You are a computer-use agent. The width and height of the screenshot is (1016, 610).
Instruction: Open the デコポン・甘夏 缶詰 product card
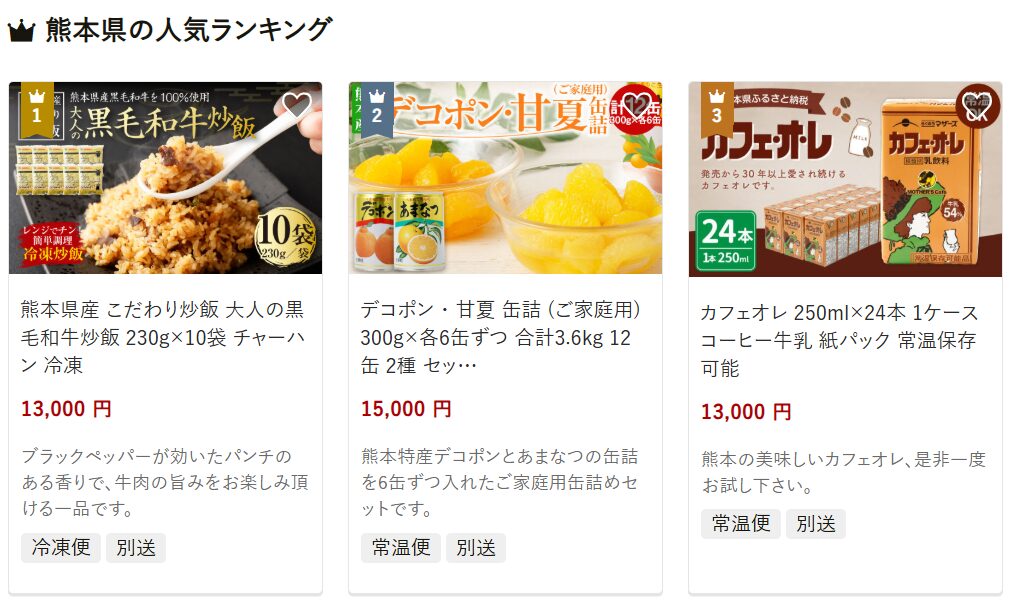(505, 337)
